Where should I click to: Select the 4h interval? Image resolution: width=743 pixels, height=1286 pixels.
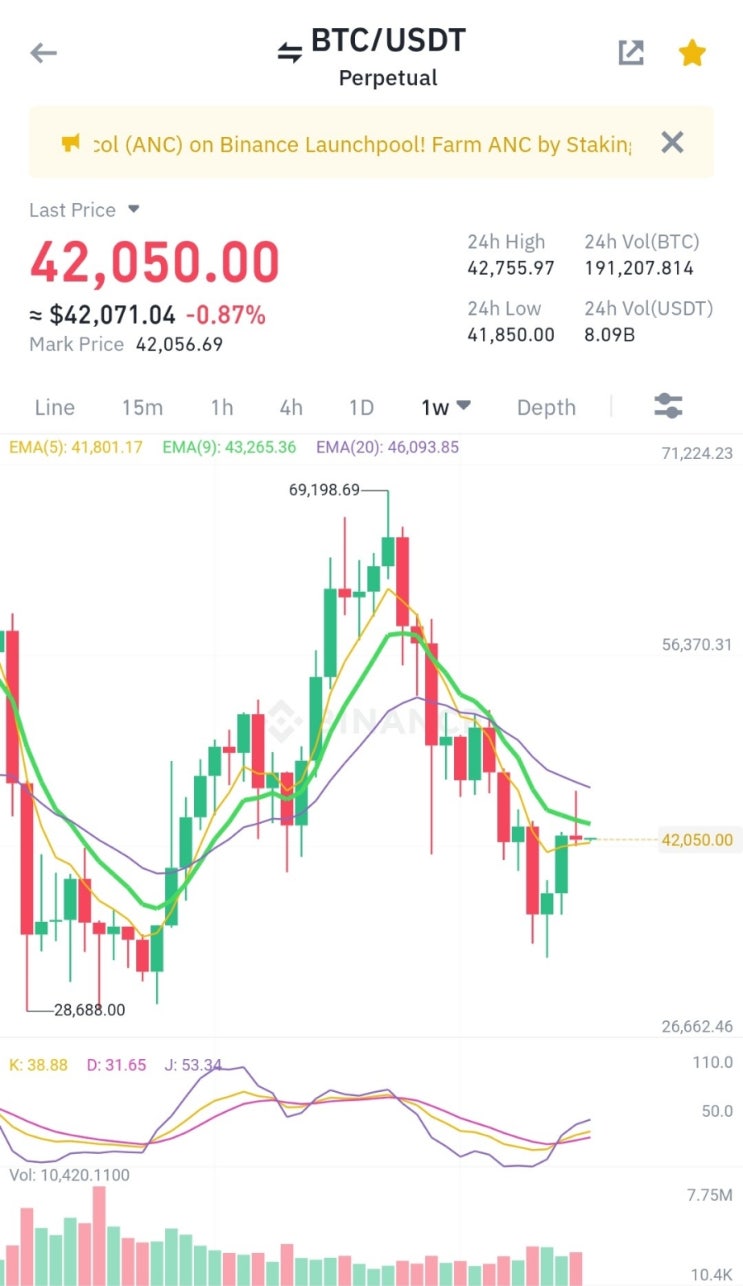coord(291,407)
